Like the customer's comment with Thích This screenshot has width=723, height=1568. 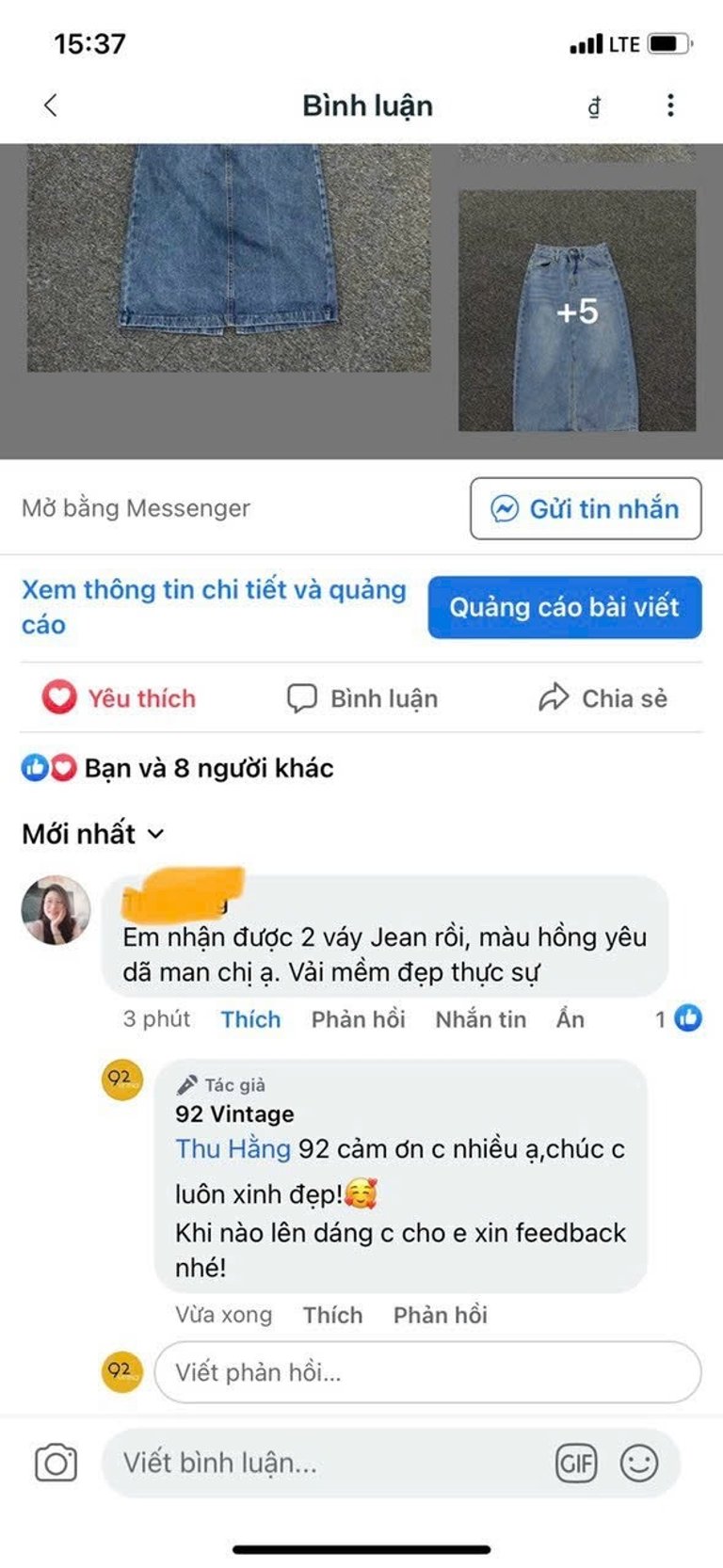(250, 1019)
